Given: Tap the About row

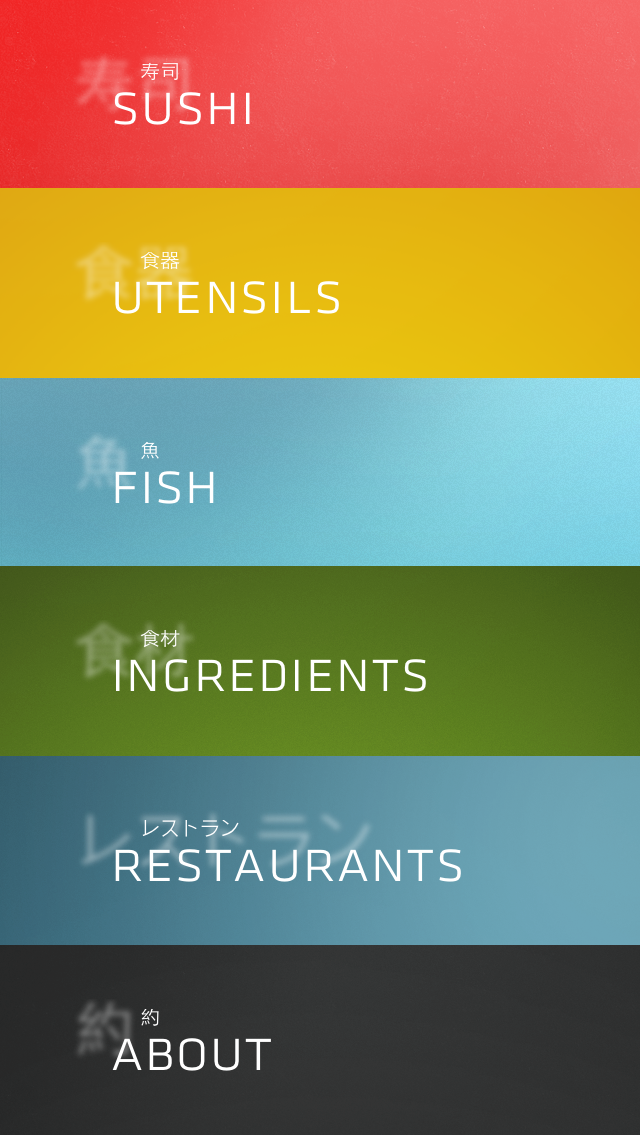Looking at the screenshot, I should click(192, 1053).
